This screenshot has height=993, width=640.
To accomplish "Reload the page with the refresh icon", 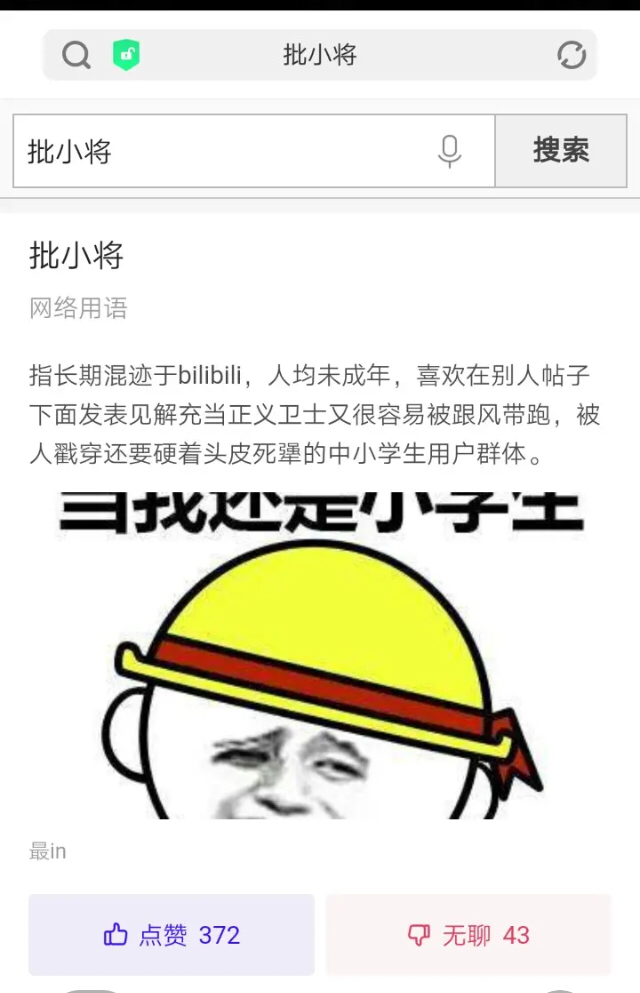I will pyautogui.click(x=571, y=55).
